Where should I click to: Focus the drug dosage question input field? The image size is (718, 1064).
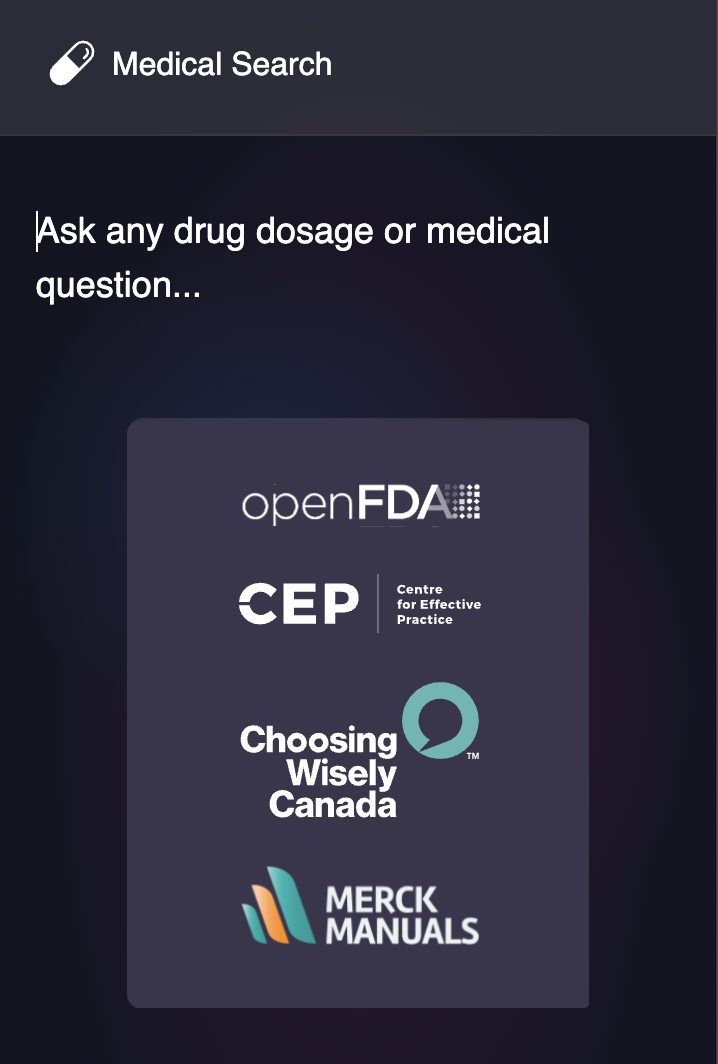292,258
